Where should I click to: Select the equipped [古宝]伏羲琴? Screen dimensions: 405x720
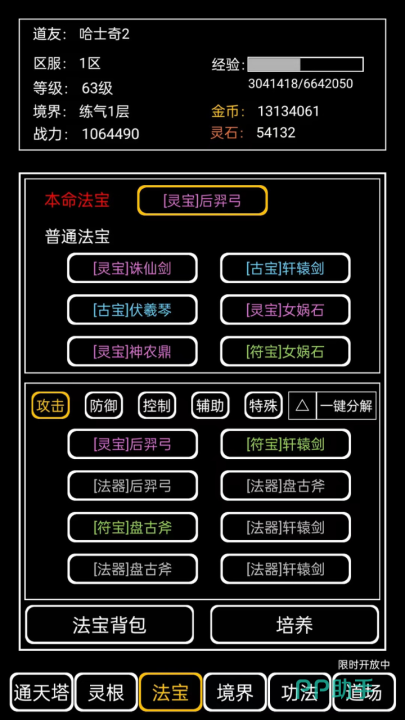click(132, 310)
